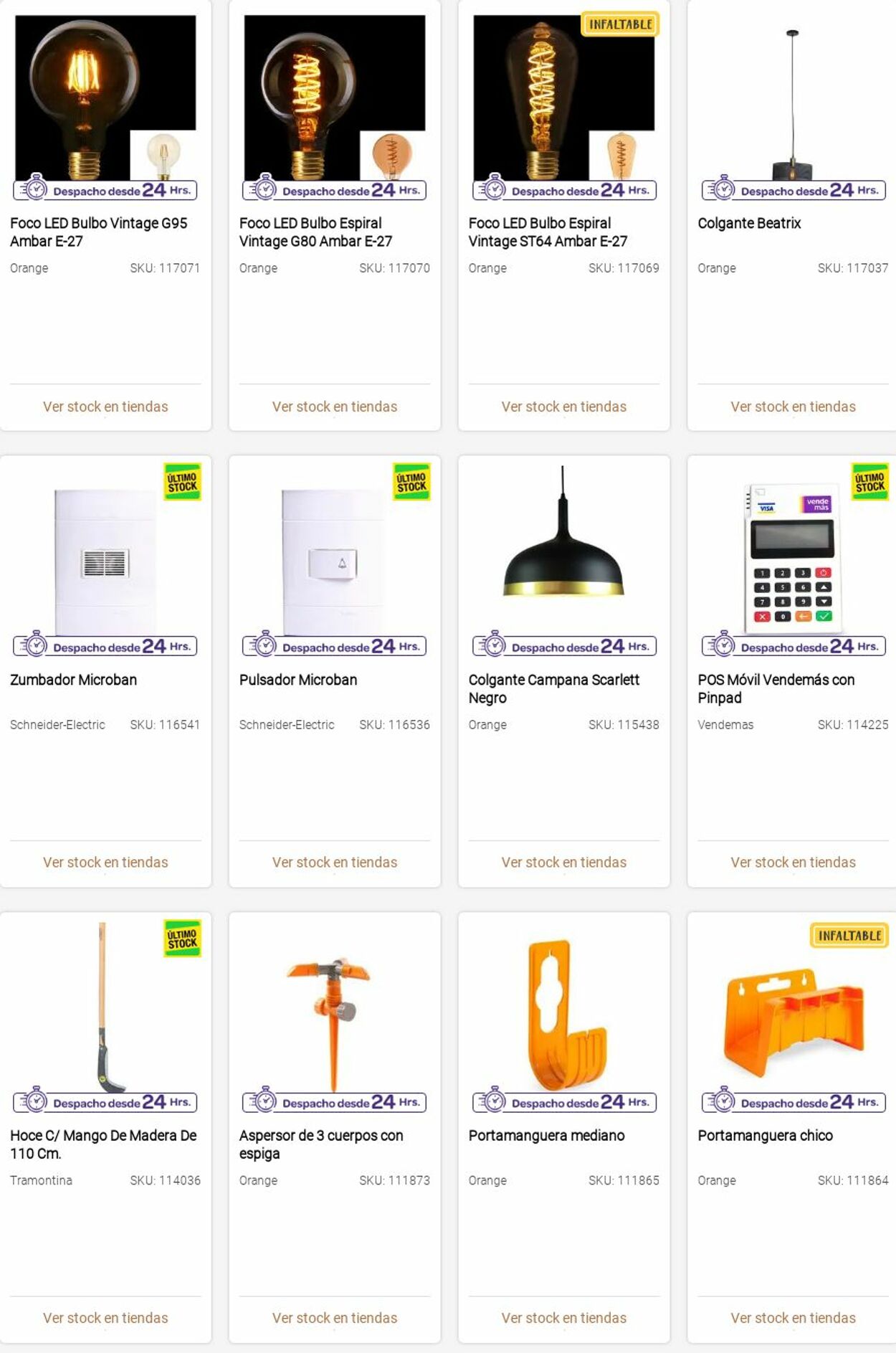Open Foco LED Bulbo Vintage G95 product card
This screenshot has height=1353, width=896.
[x=98, y=232]
